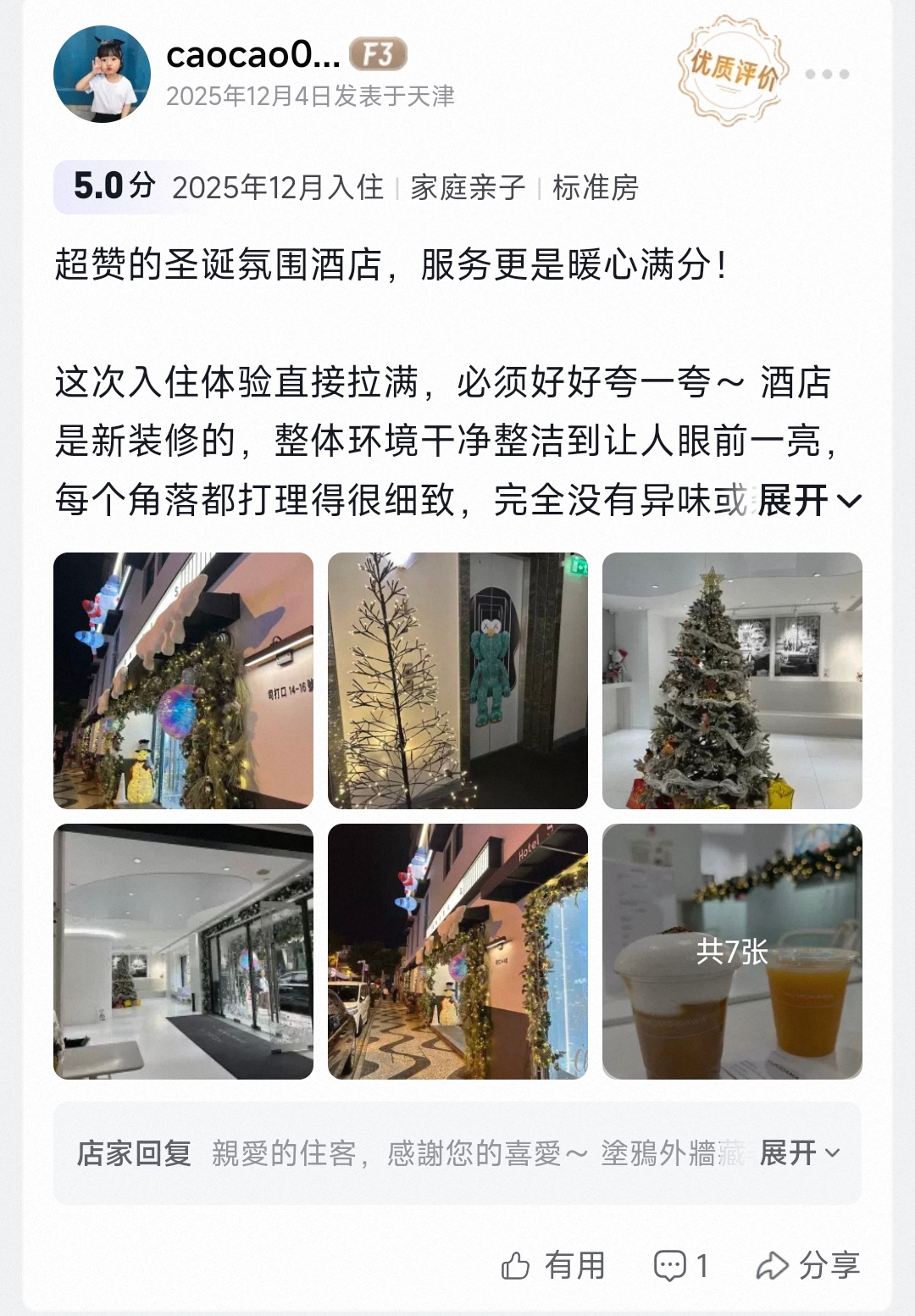Open the hotel exterior Christmas garland photo

(x=183, y=680)
